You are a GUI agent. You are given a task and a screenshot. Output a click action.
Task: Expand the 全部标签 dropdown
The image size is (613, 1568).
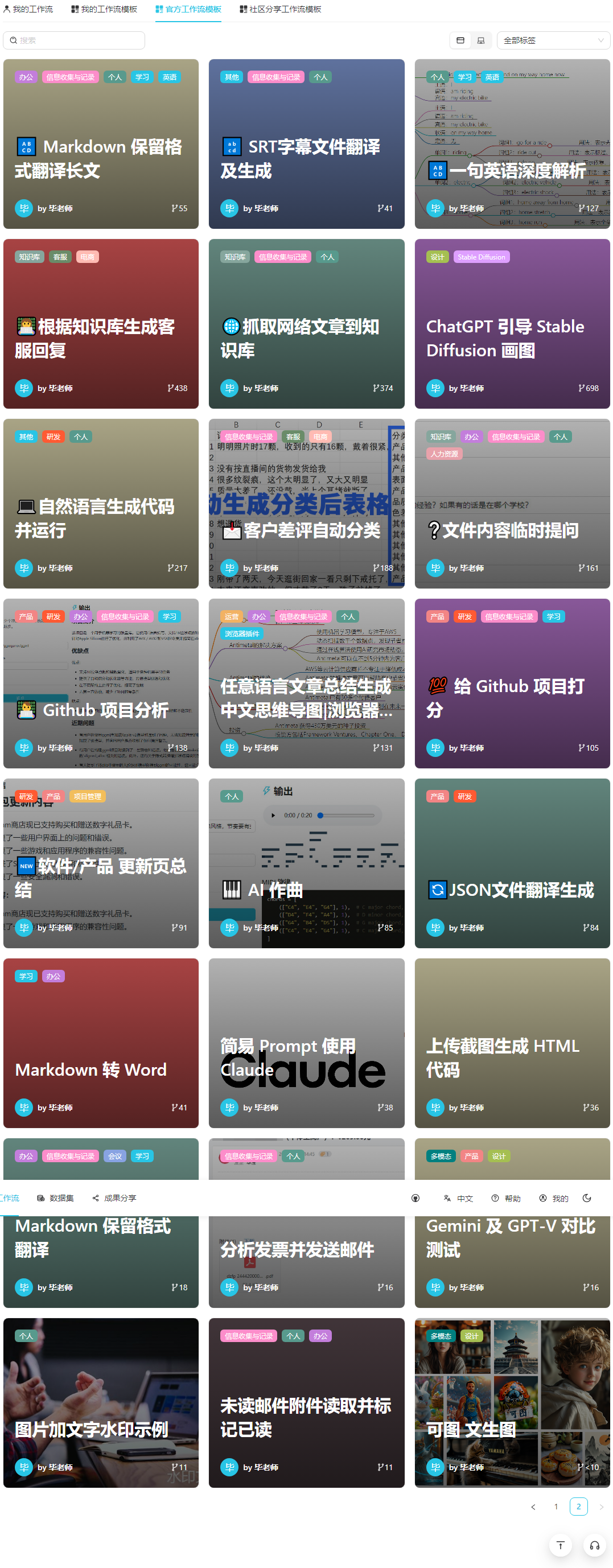point(553,40)
